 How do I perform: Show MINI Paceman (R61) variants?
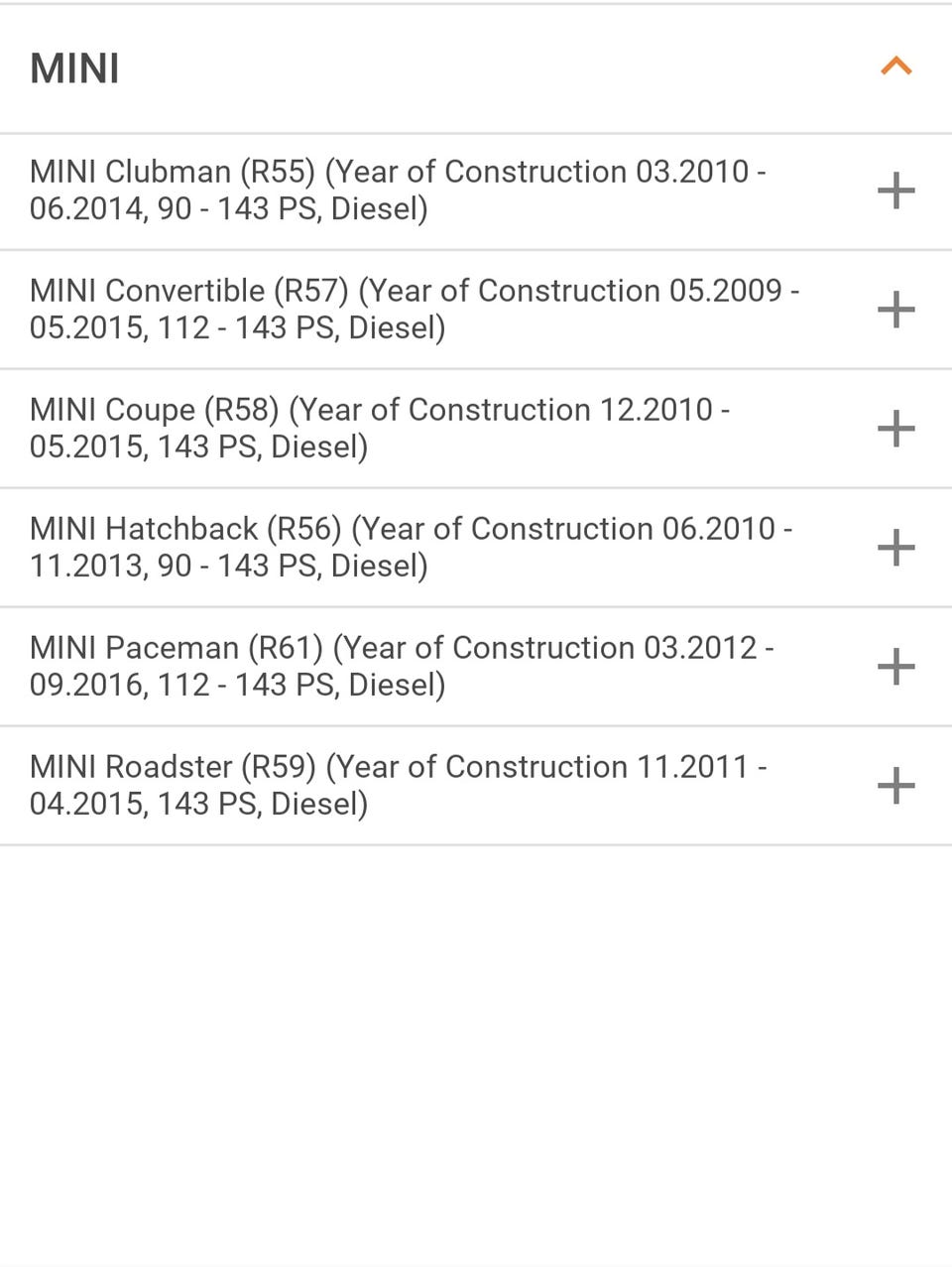click(895, 667)
